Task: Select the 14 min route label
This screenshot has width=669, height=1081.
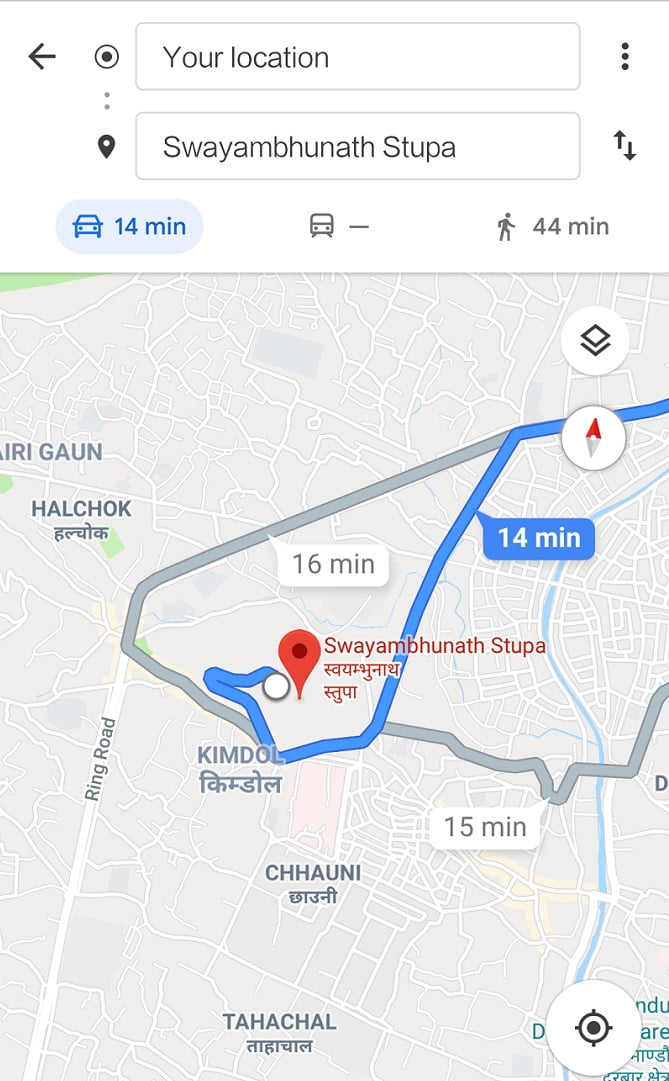Action: tap(539, 538)
